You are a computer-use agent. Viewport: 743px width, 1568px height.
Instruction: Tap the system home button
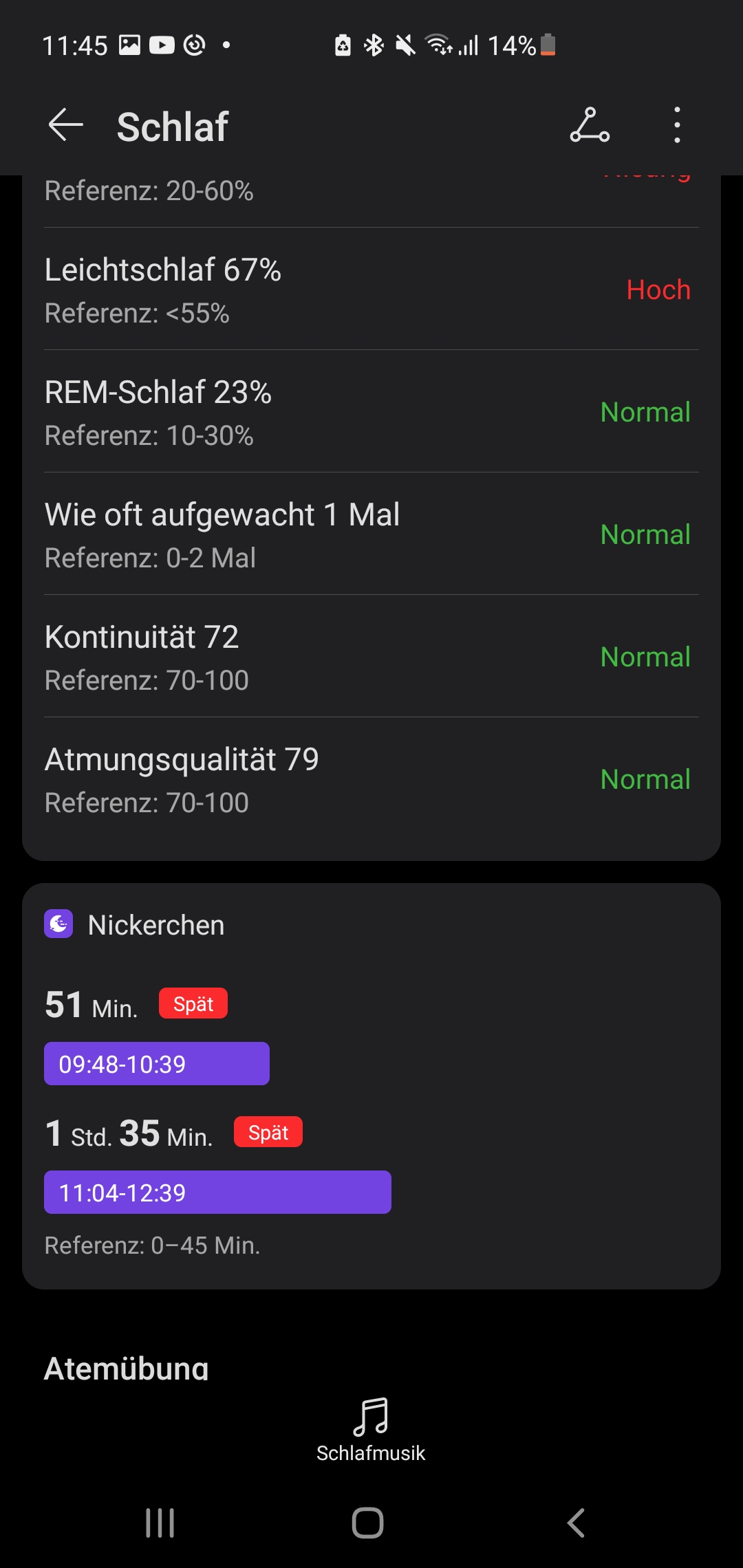pos(368,1523)
